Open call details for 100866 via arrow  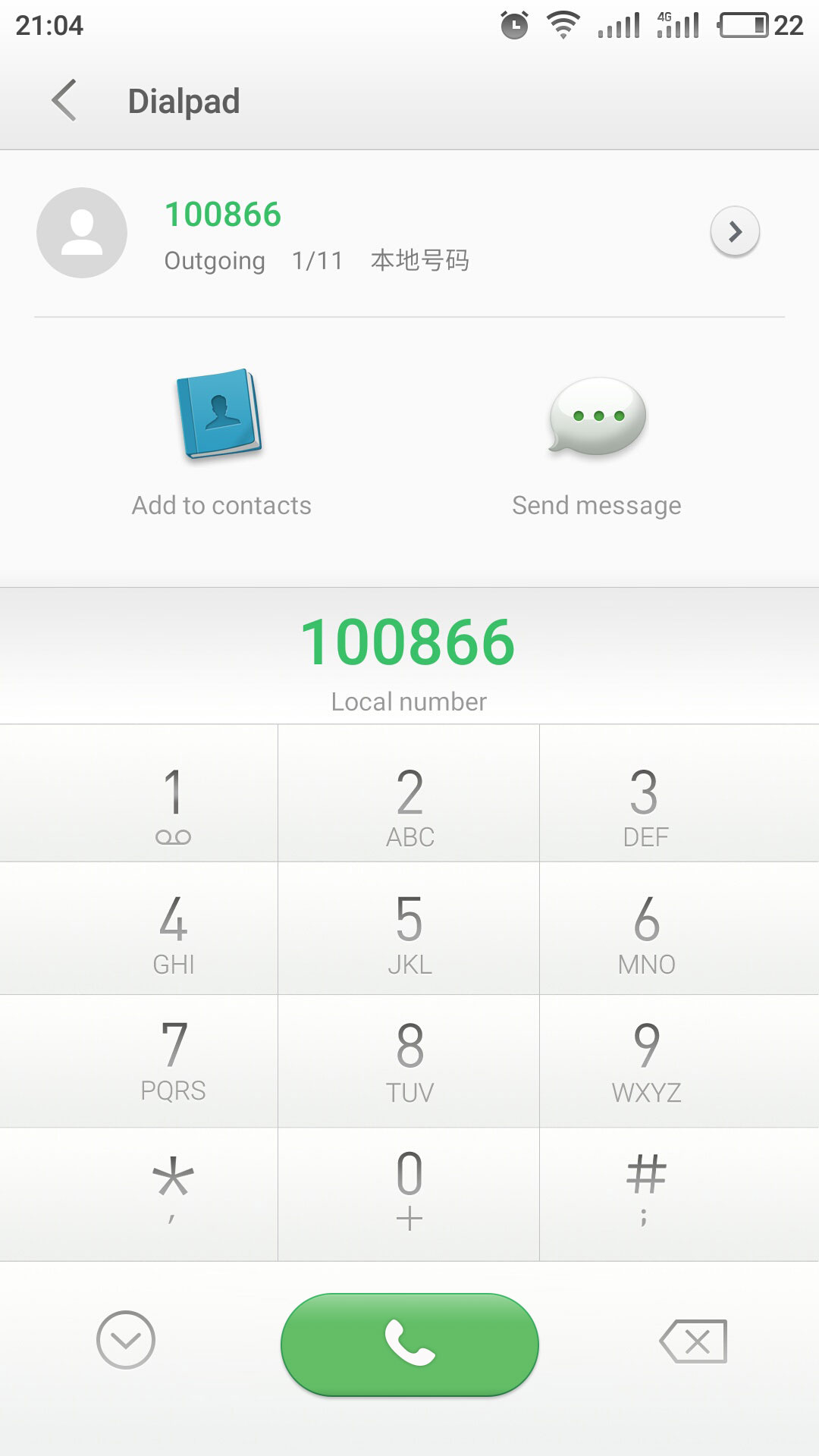734,231
